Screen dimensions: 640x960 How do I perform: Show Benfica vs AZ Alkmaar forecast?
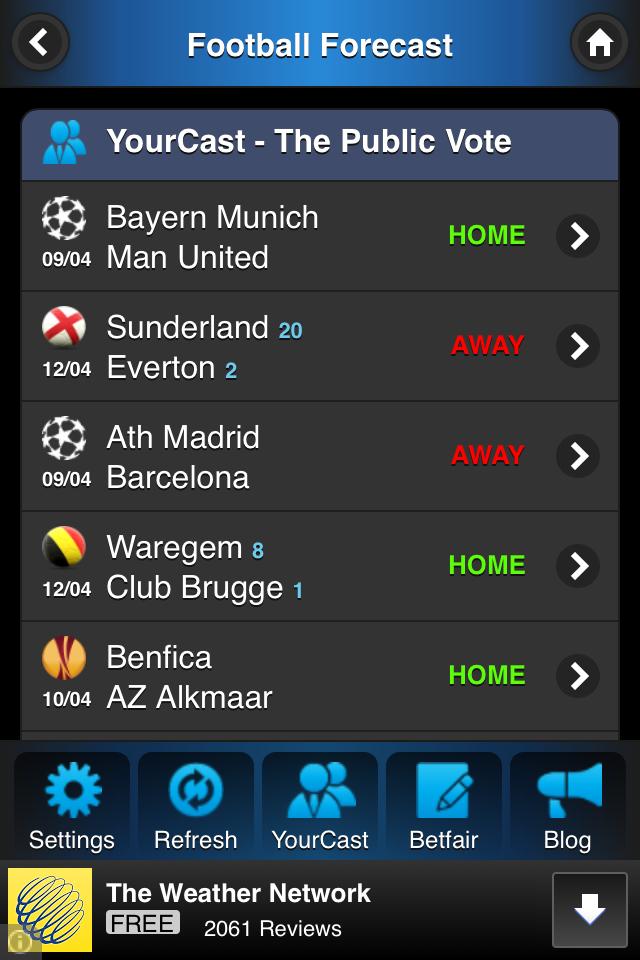pos(320,677)
